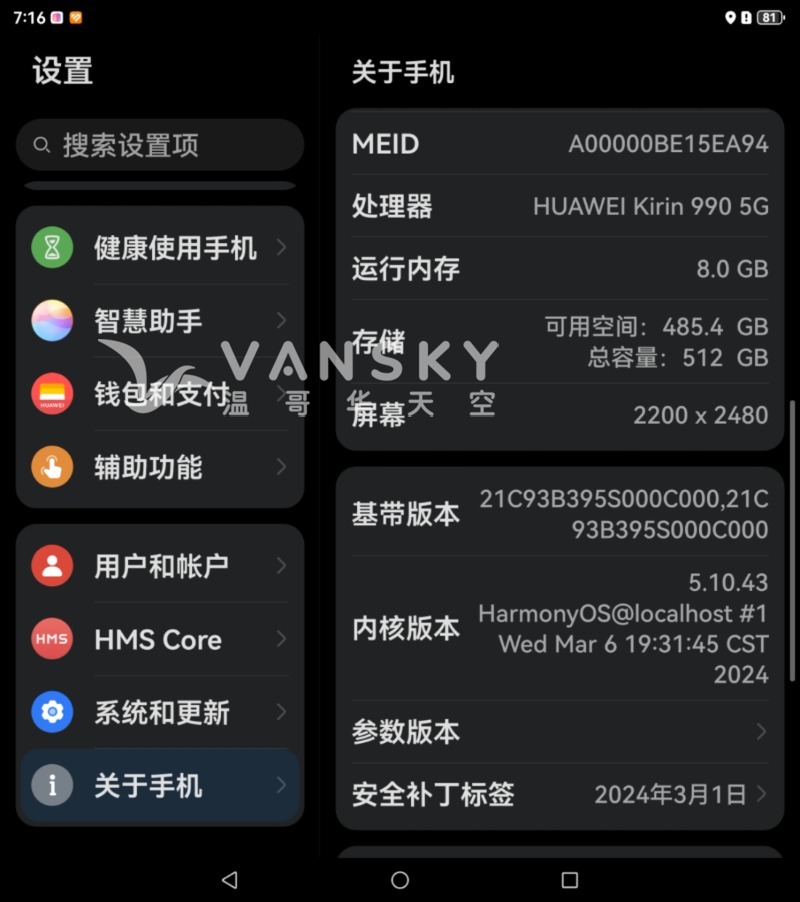Image resolution: width=800 pixels, height=902 pixels.
Task: Open 系统和更新 settings
Action: point(160,712)
